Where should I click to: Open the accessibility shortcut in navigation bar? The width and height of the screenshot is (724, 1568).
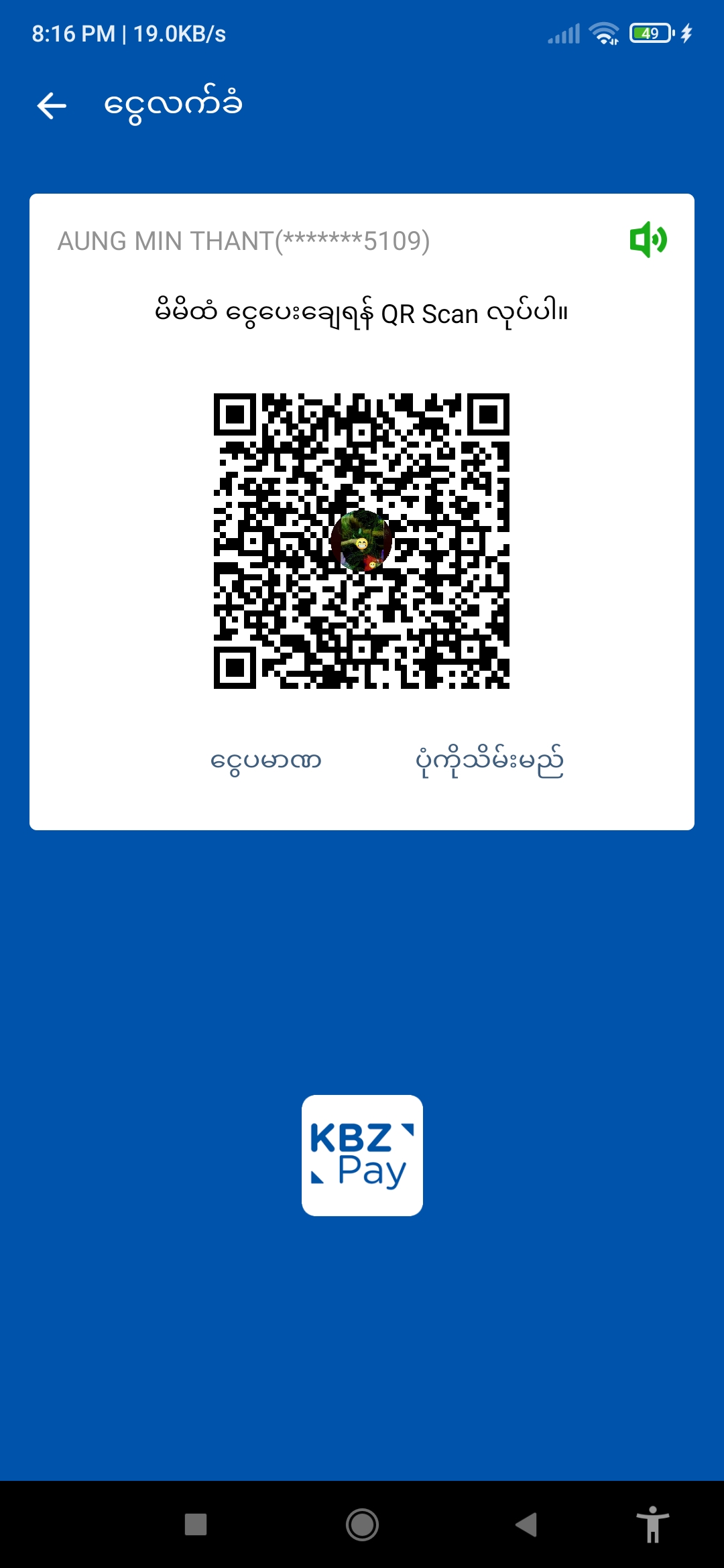[x=652, y=1524]
